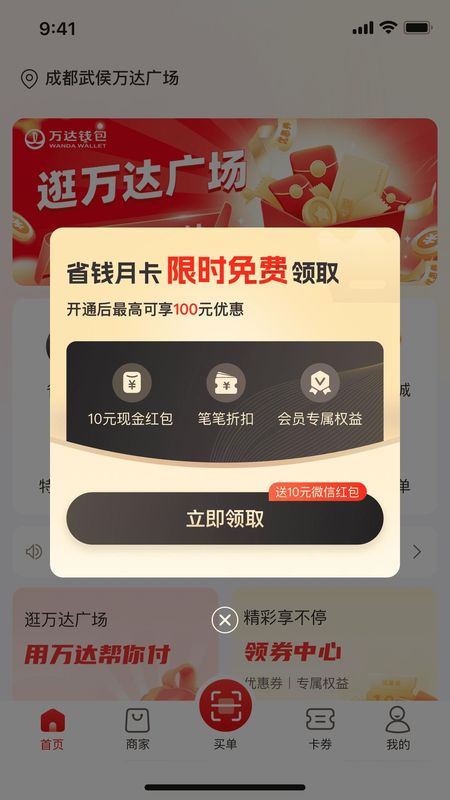This screenshot has width=450, height=800.
Task: Go to the 卡券 tab
Action: click(x=320, y=729)
